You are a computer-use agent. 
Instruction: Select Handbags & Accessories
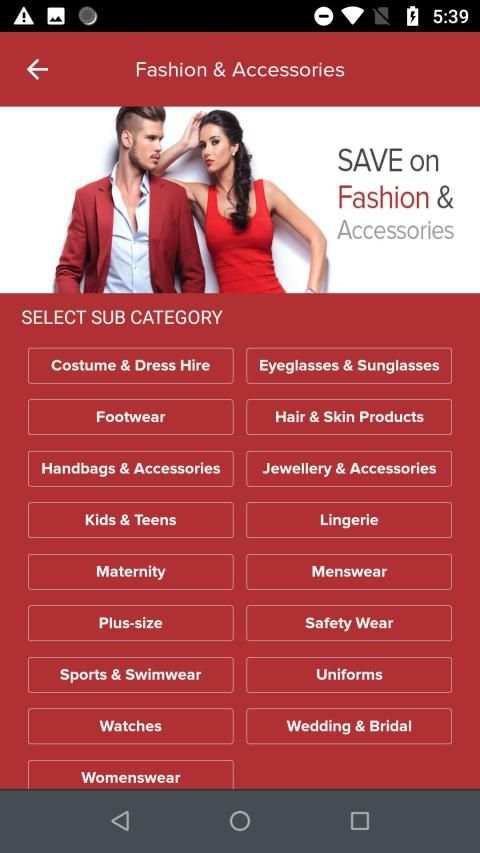pos(131,468)
